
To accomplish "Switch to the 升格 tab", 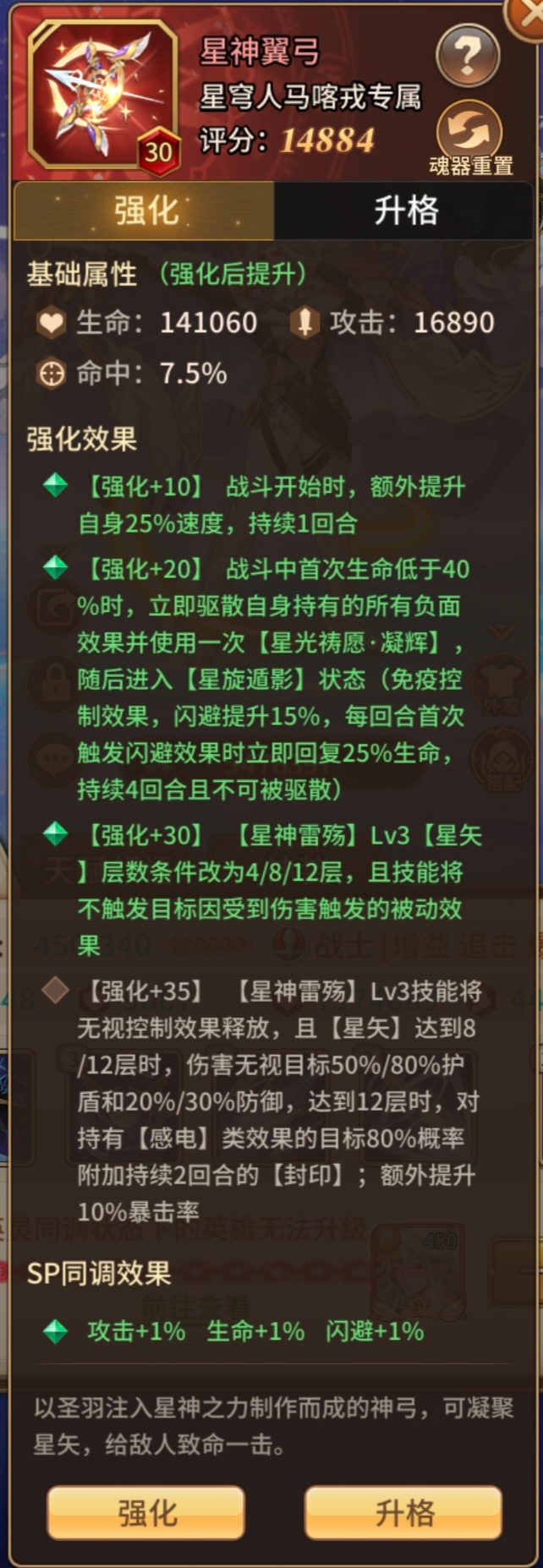I will tap(405, 210).
